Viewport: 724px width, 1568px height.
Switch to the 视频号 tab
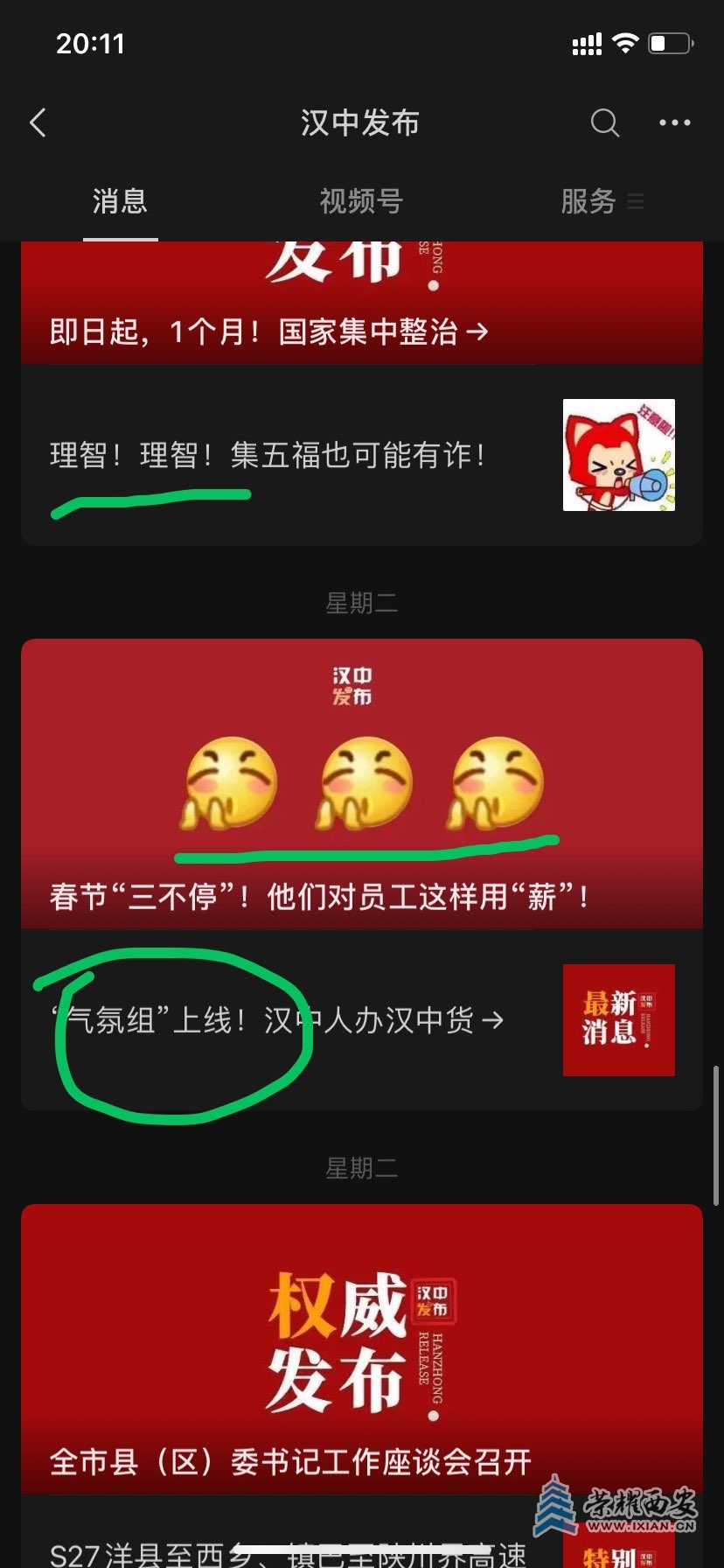pyautogui.click(x=361, y=202)
